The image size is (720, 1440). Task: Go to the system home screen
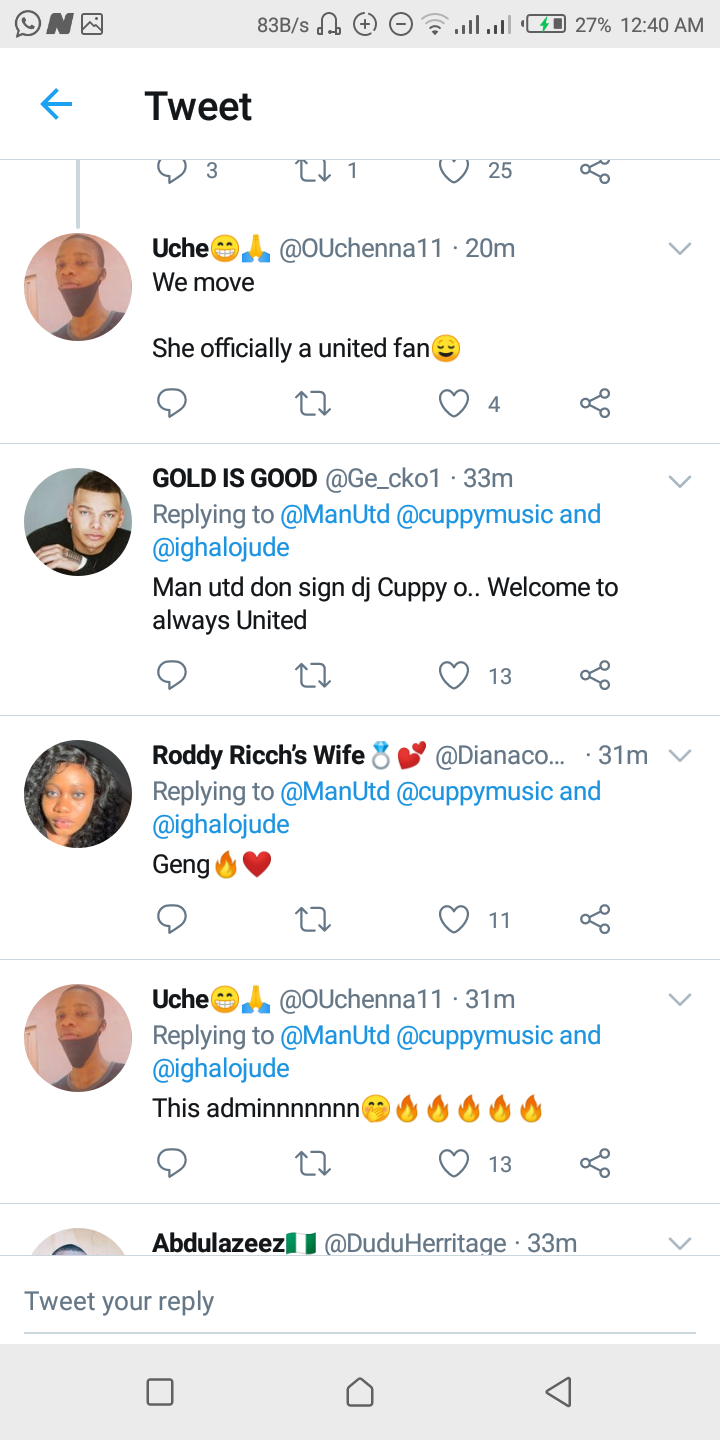(360, 1392)
